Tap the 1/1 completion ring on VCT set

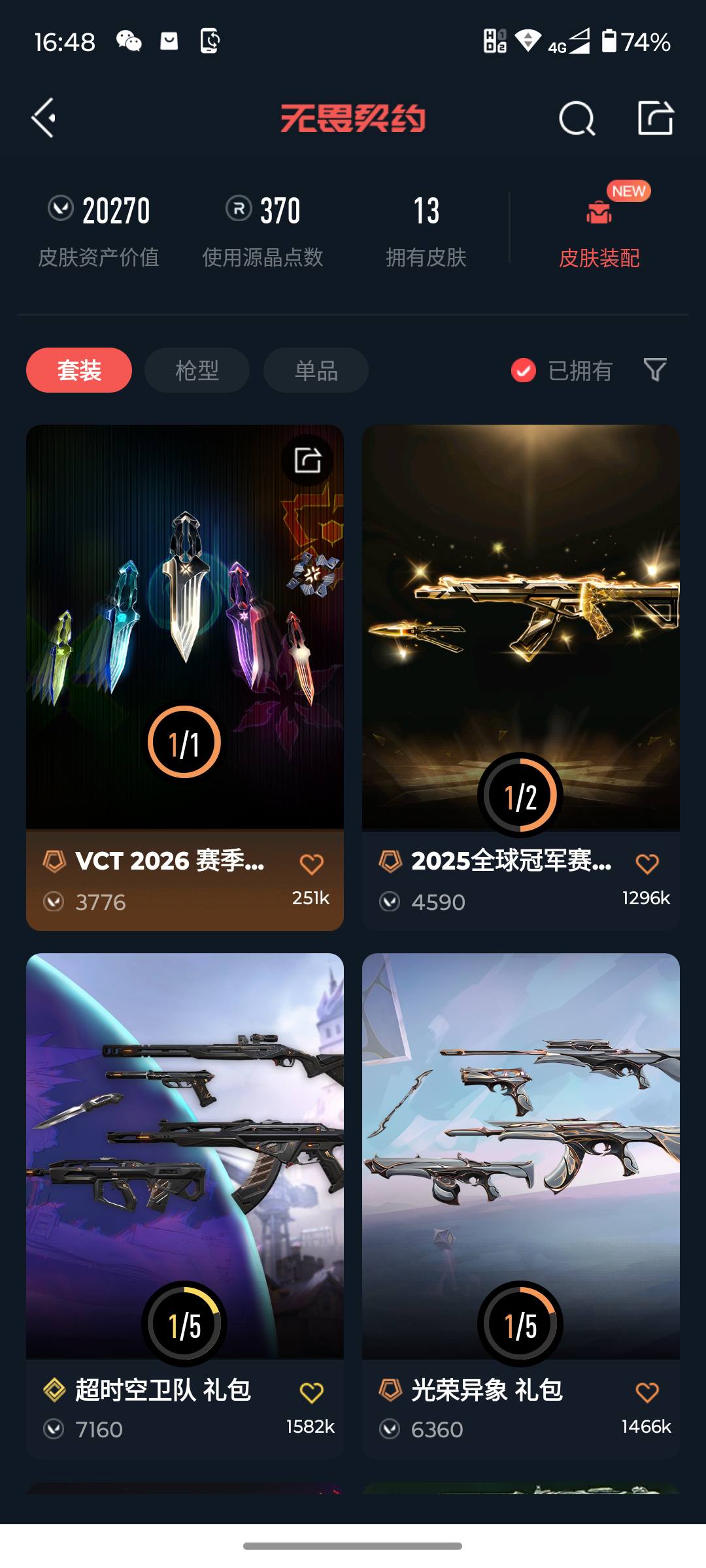pyautogui.click(x=184, y=741)
